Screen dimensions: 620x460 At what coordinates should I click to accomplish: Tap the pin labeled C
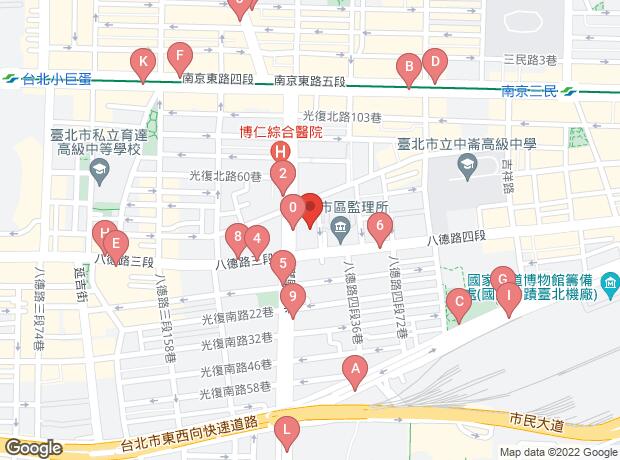point(458,300)
